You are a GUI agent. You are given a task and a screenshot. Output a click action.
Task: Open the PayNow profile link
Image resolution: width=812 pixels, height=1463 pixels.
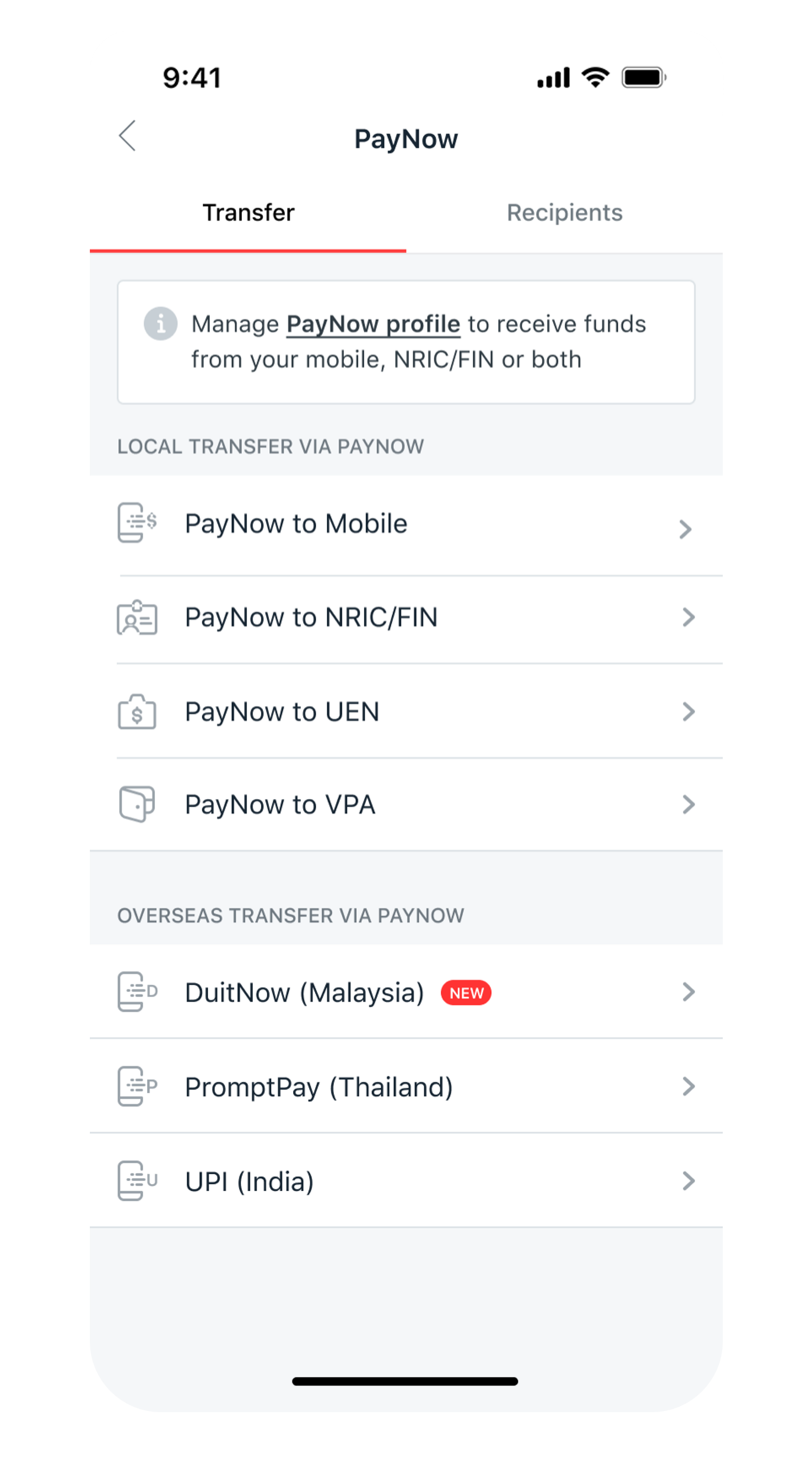[x=373, y=324]
